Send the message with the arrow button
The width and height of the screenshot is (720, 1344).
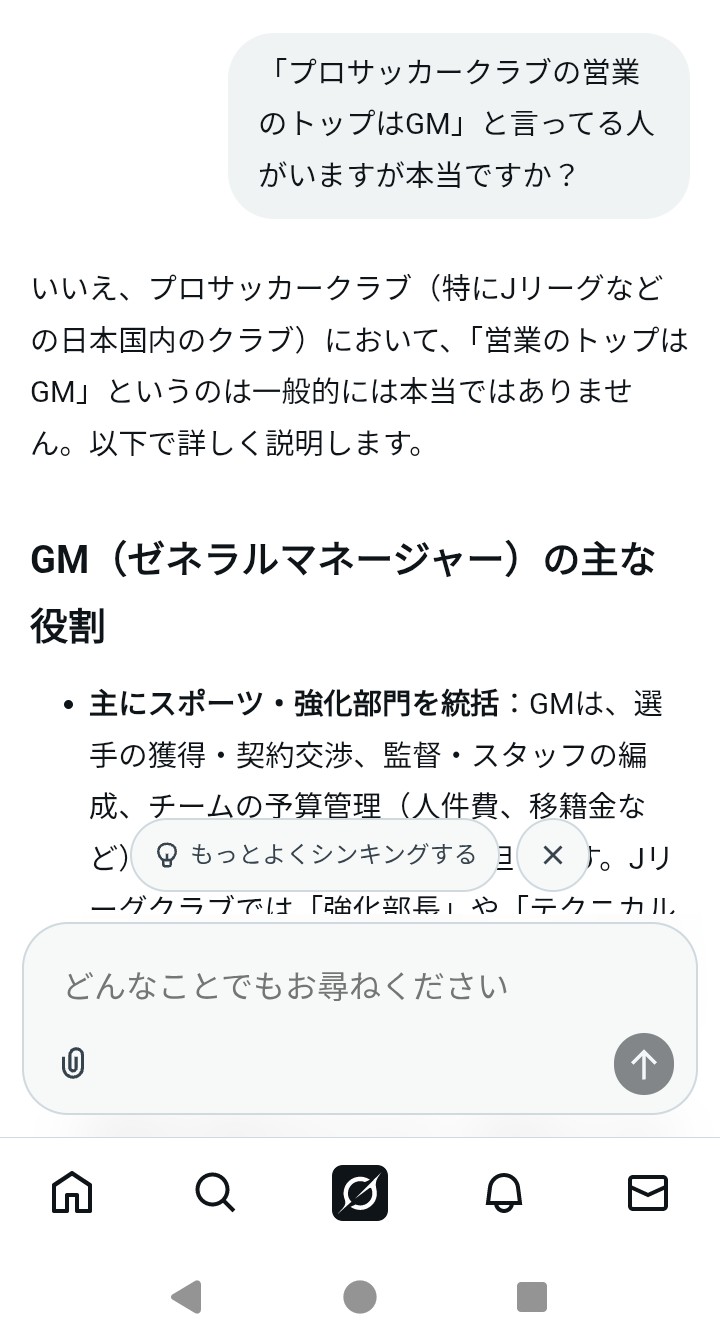[x=643, y=1064]
